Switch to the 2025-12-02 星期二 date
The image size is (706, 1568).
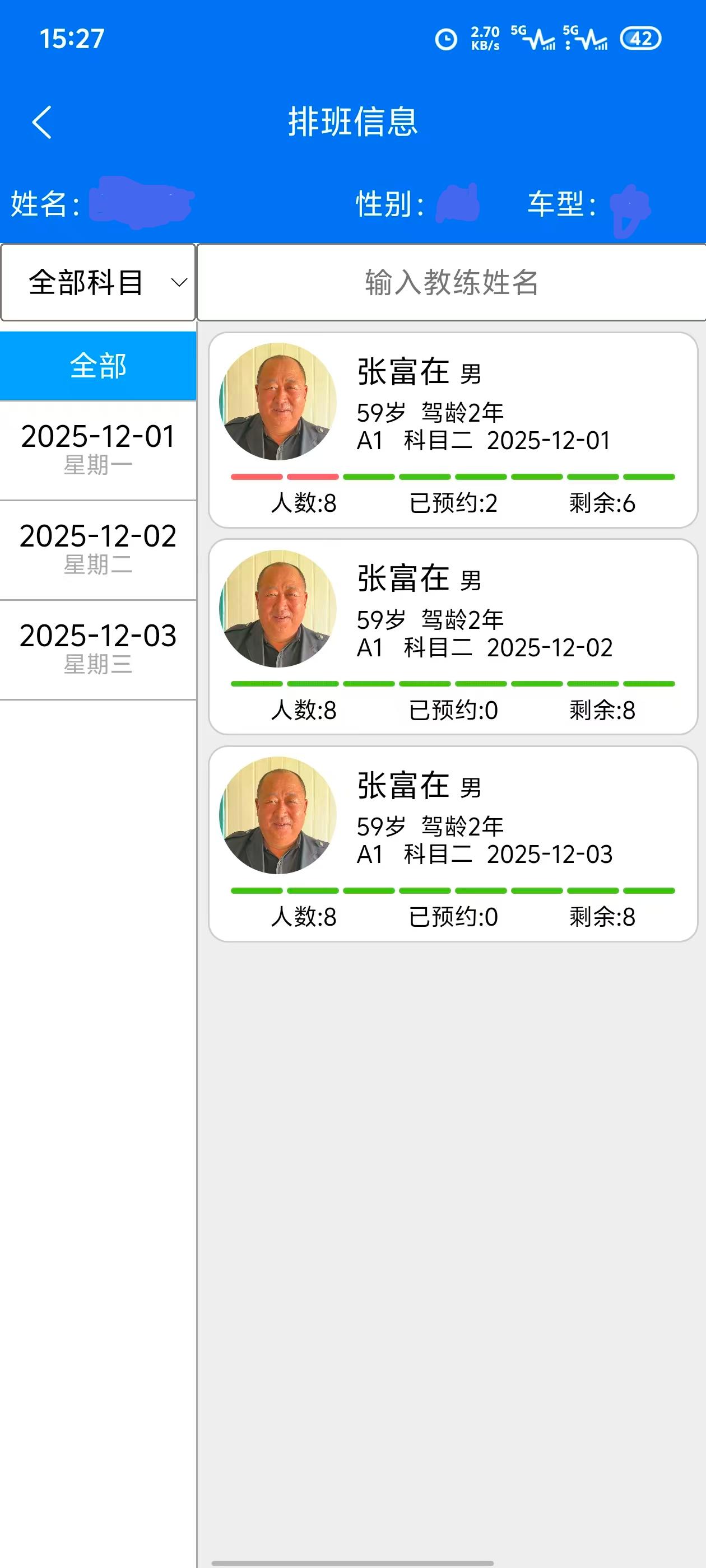click(98, 550)
